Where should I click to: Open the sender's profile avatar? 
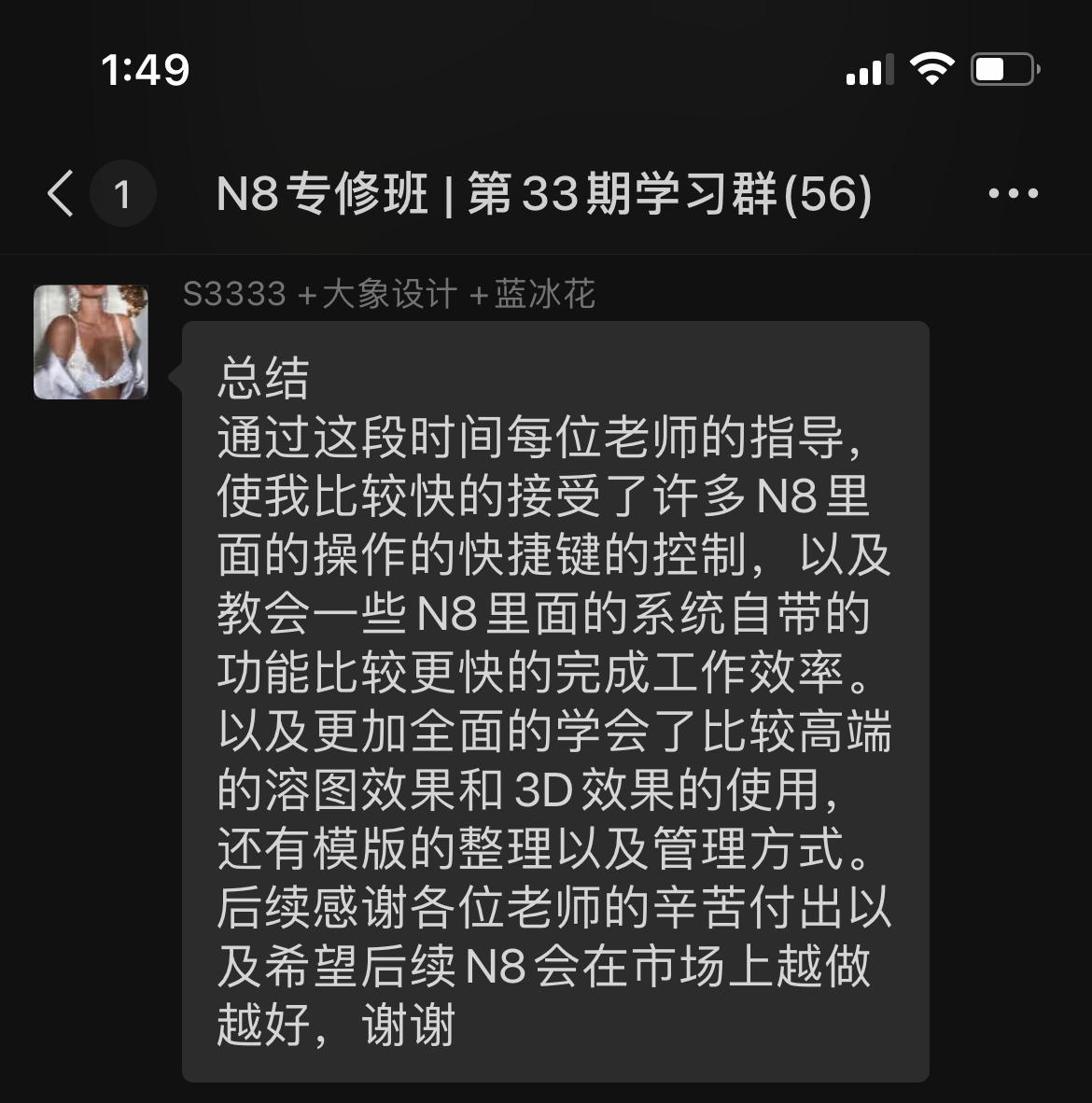click(x=91, y=342)
